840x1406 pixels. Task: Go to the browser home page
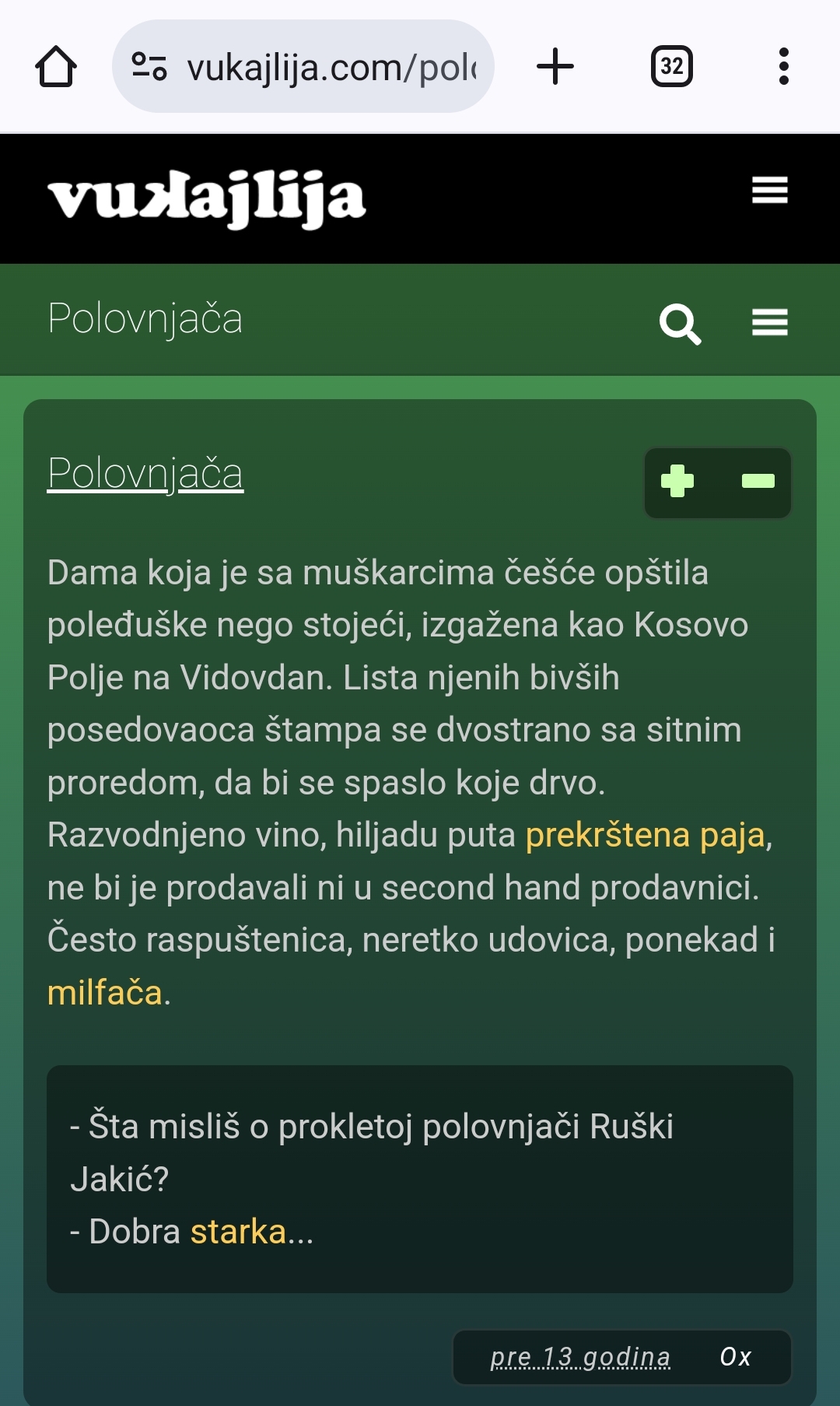pos(56,66)
